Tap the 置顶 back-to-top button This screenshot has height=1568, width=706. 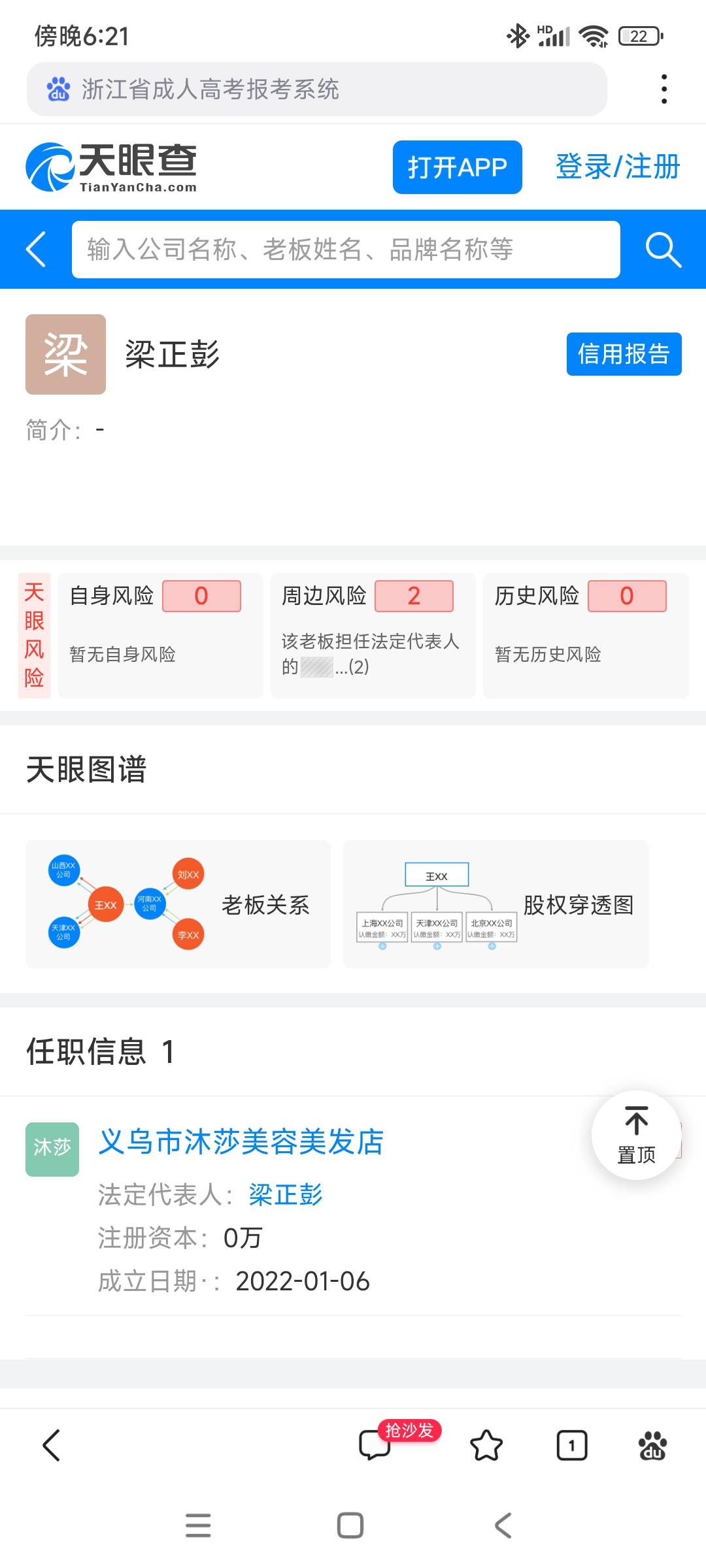pyautogui.click(x=636, y=1135)
